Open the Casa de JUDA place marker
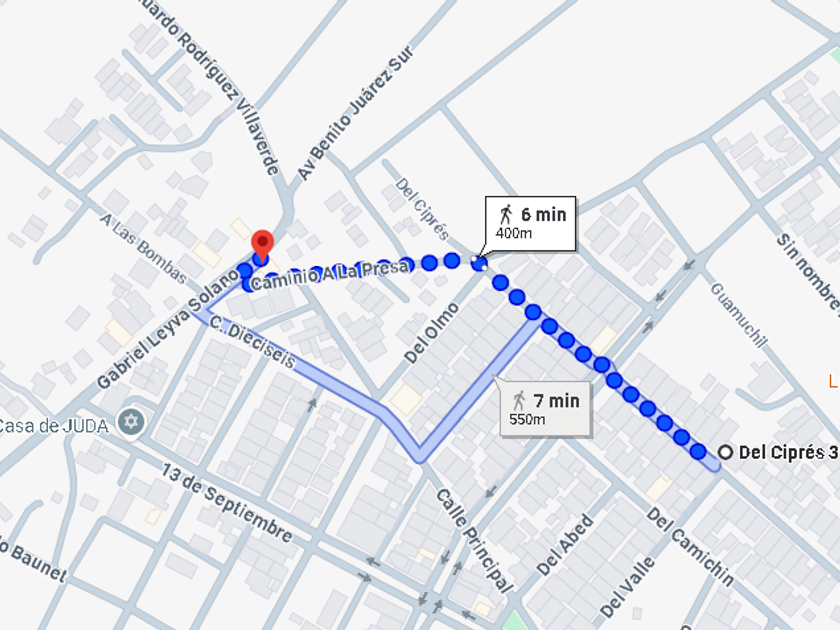This screenshot has width=840, height=630. coord(132,423)
